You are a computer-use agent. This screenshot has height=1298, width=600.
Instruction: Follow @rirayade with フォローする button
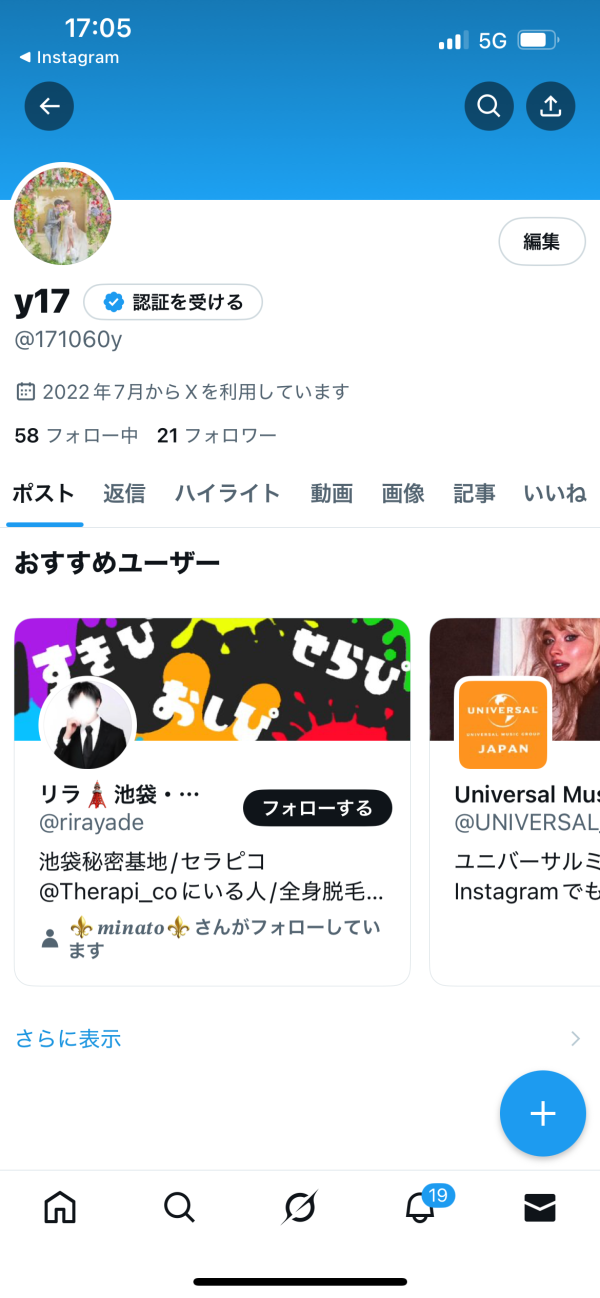317,808
